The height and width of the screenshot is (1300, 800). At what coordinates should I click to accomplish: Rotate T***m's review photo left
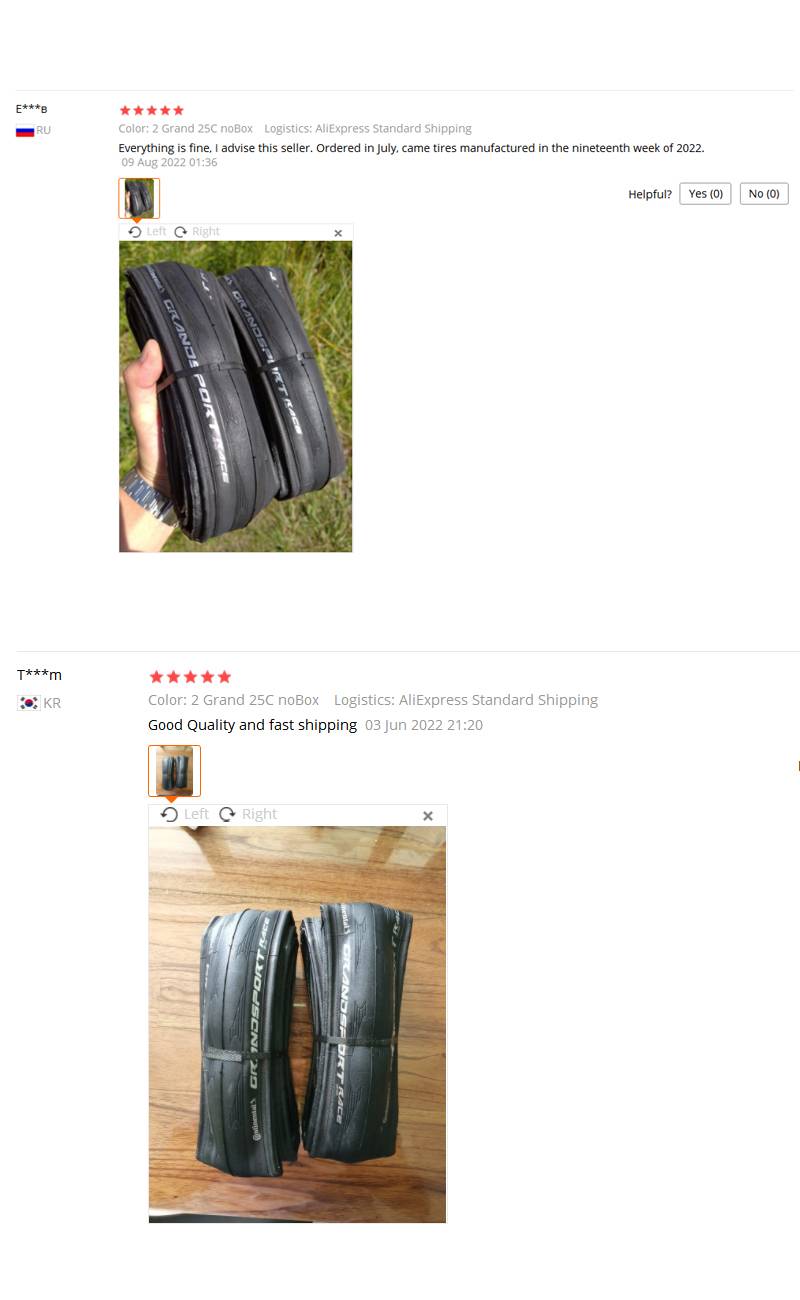[x=185, y=815]
